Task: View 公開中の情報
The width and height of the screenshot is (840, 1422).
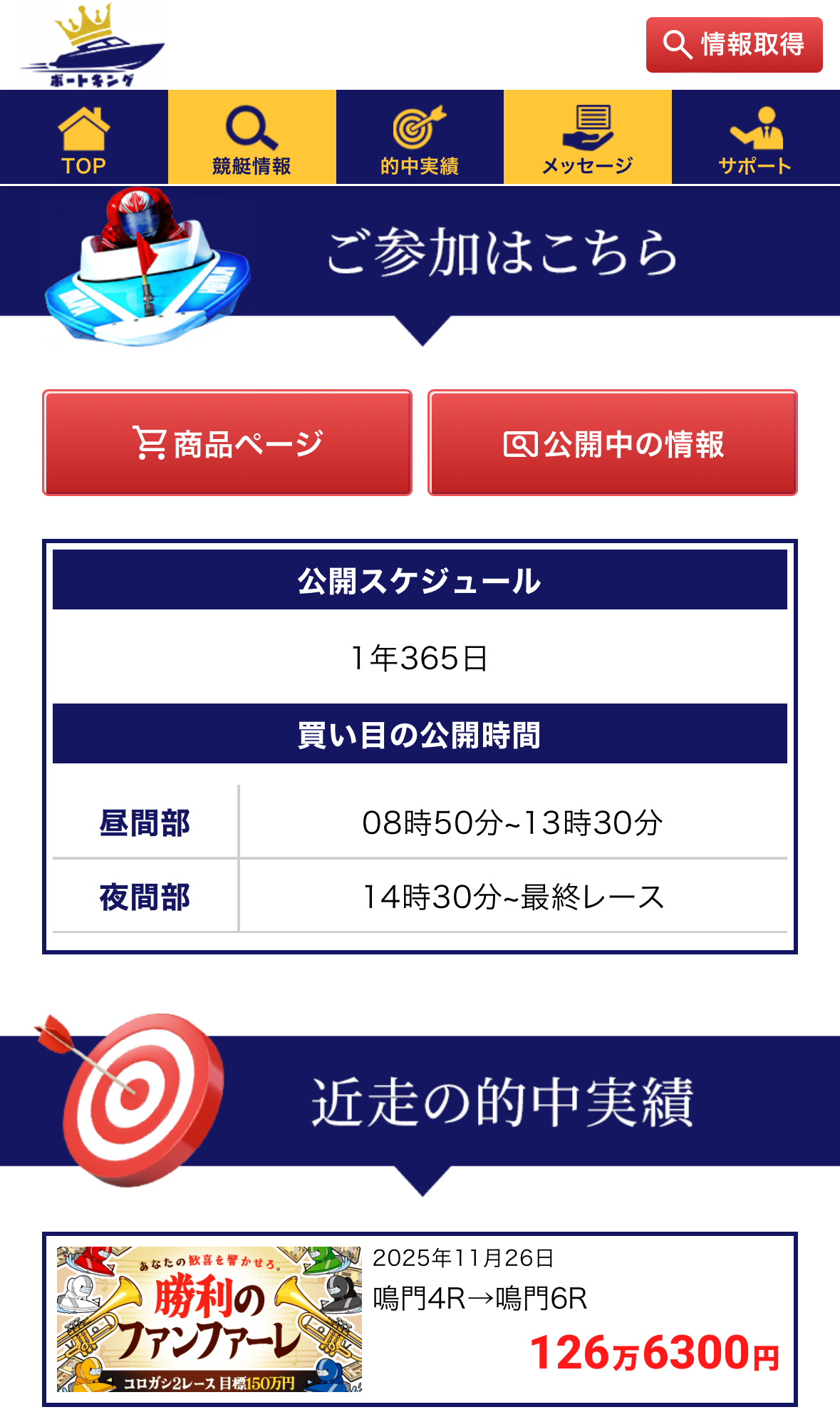Action: pyautogui.click(x=612, y=443)
